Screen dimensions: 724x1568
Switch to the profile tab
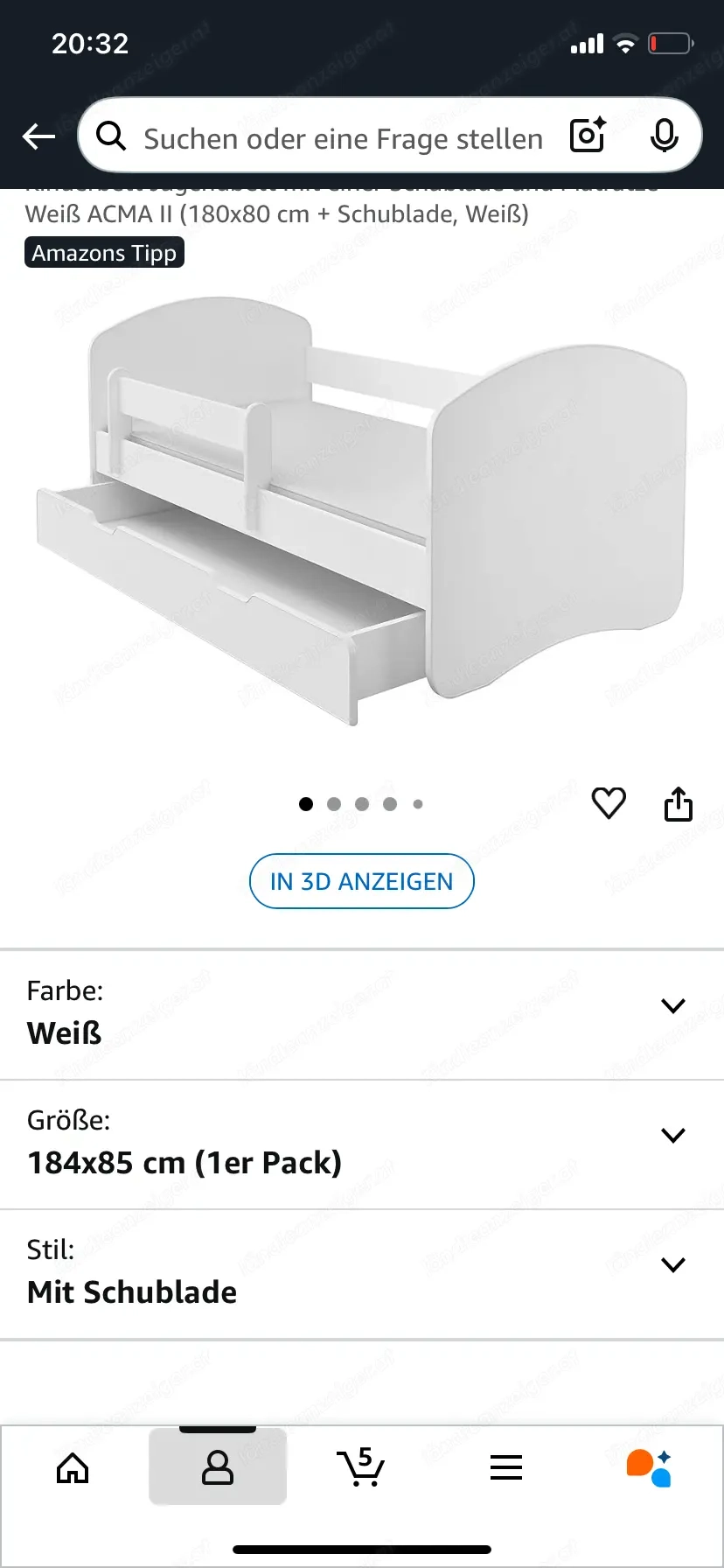pos(218,1466)
